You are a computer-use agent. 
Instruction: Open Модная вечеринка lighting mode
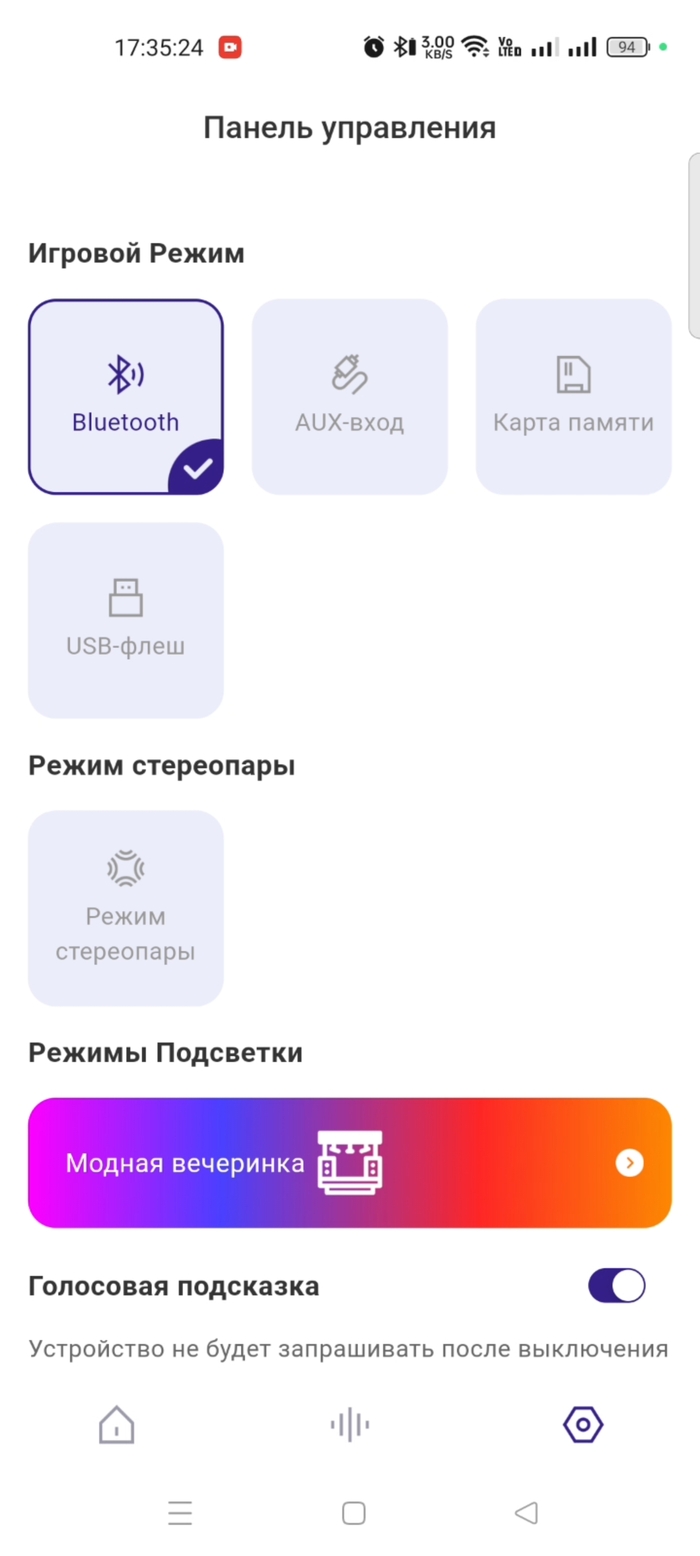click(x=350, y=1163)
